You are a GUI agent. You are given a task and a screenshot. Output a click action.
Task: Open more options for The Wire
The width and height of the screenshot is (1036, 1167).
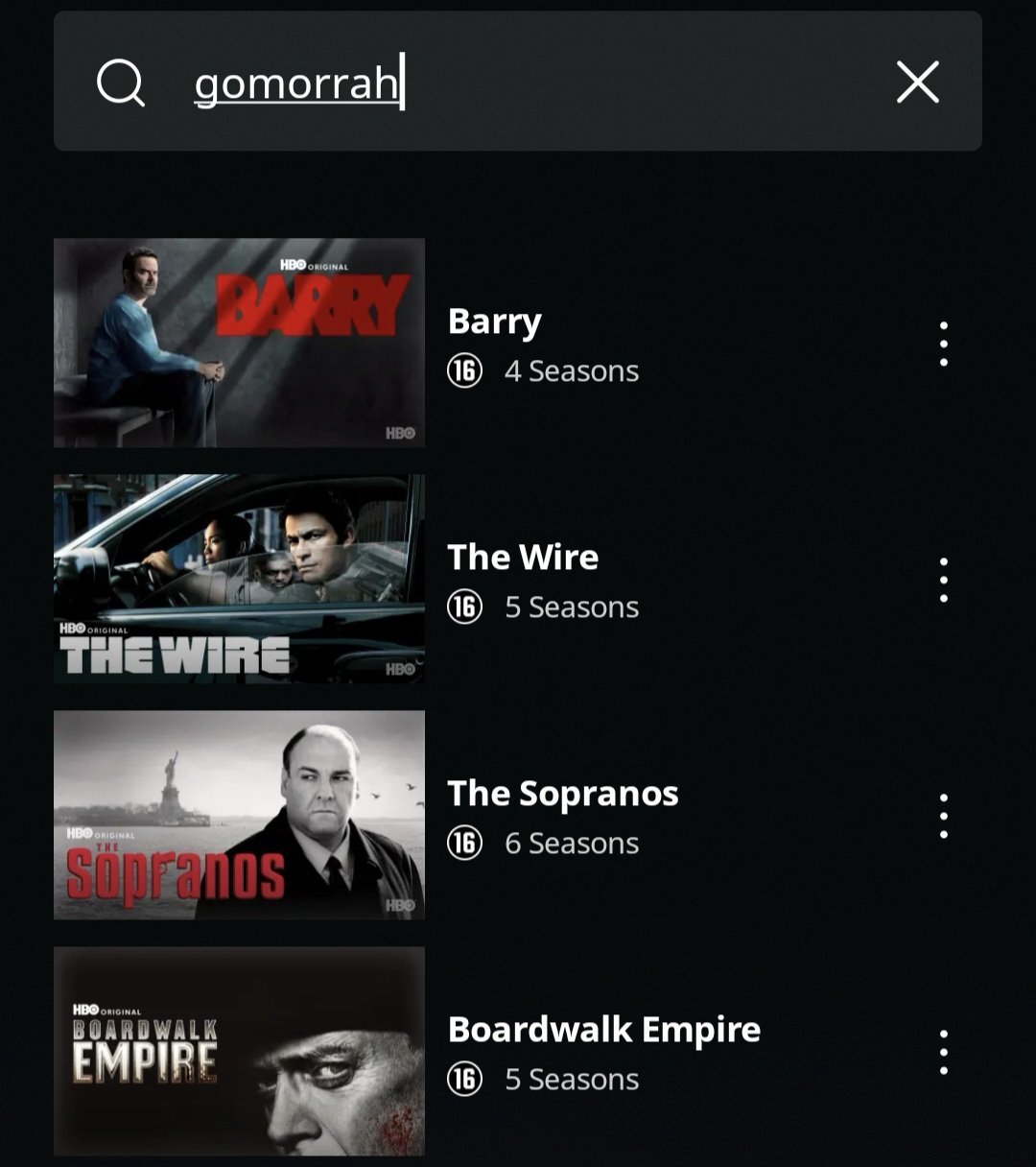(x=944, y=580)
